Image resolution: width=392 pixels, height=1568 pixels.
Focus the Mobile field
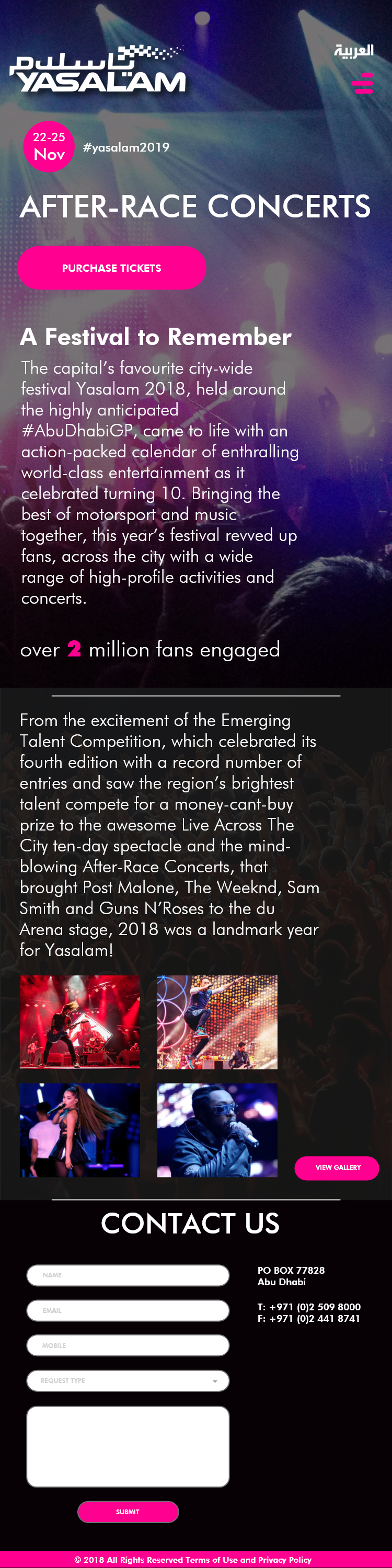[x=128, y=1345]
